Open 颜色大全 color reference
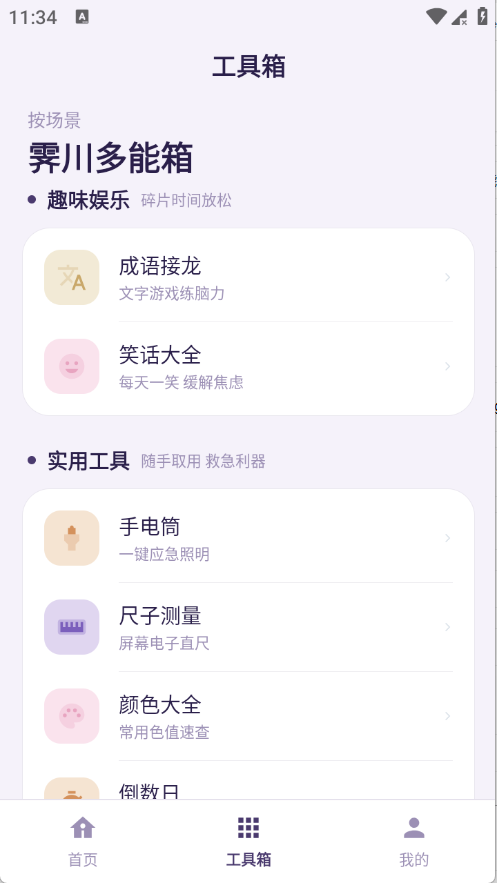The height and width of the screenshot is (883, 497). click(248, 716)
